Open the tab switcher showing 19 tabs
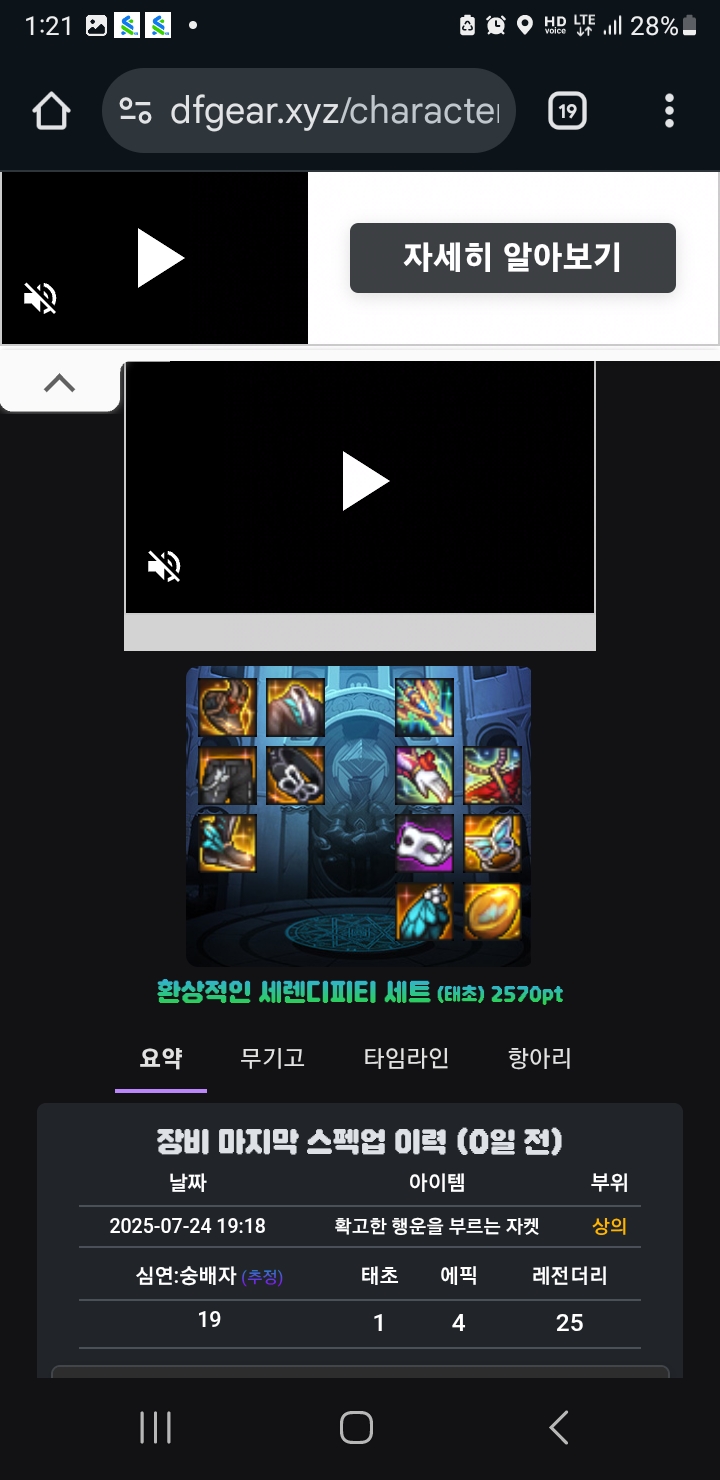Image resolution: width=720 pixels, height=1480 pixels. [x=567, y=111]
